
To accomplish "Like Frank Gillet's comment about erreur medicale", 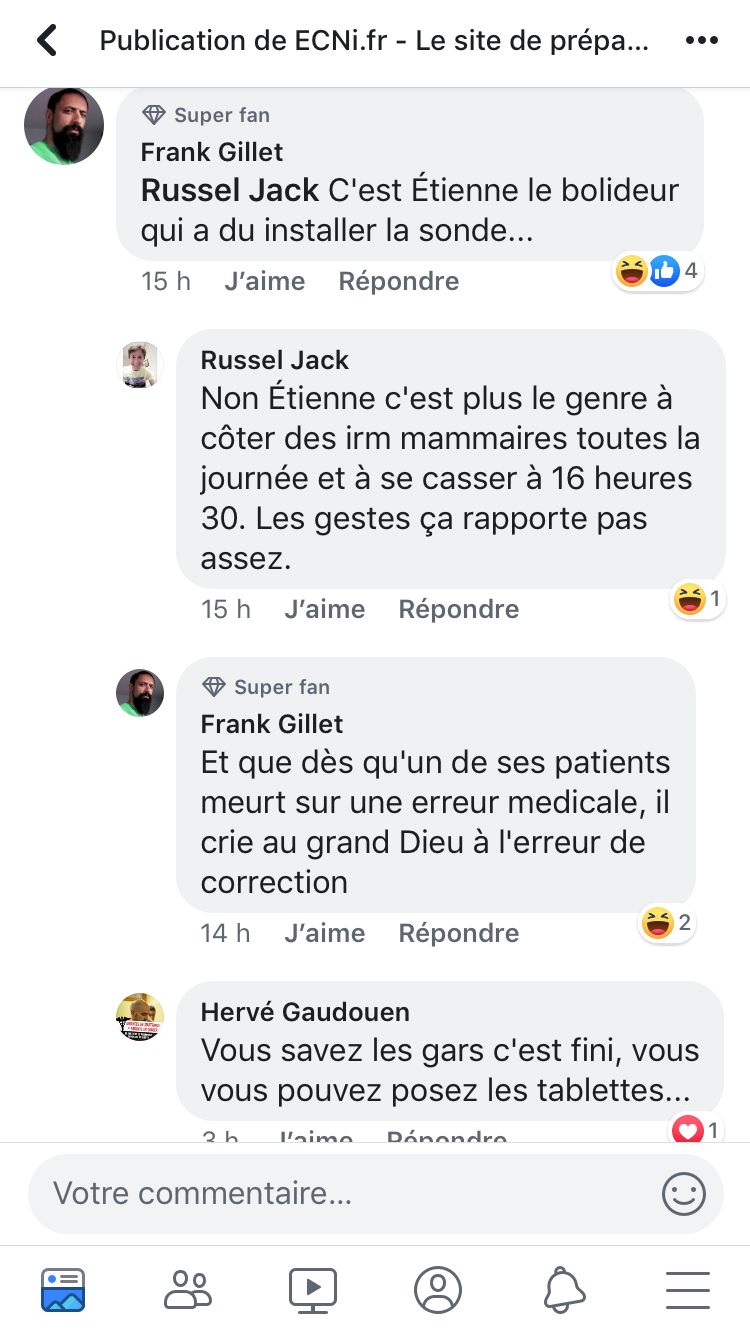I will pos(324,933).
